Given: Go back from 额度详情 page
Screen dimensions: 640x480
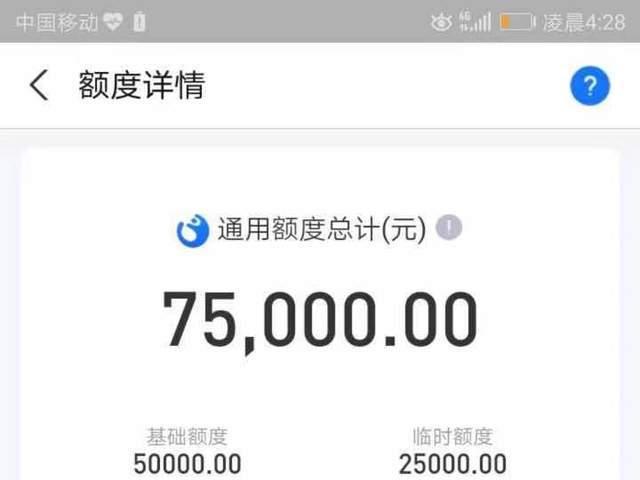Looking at the screenshot, I should click(38, 86).
